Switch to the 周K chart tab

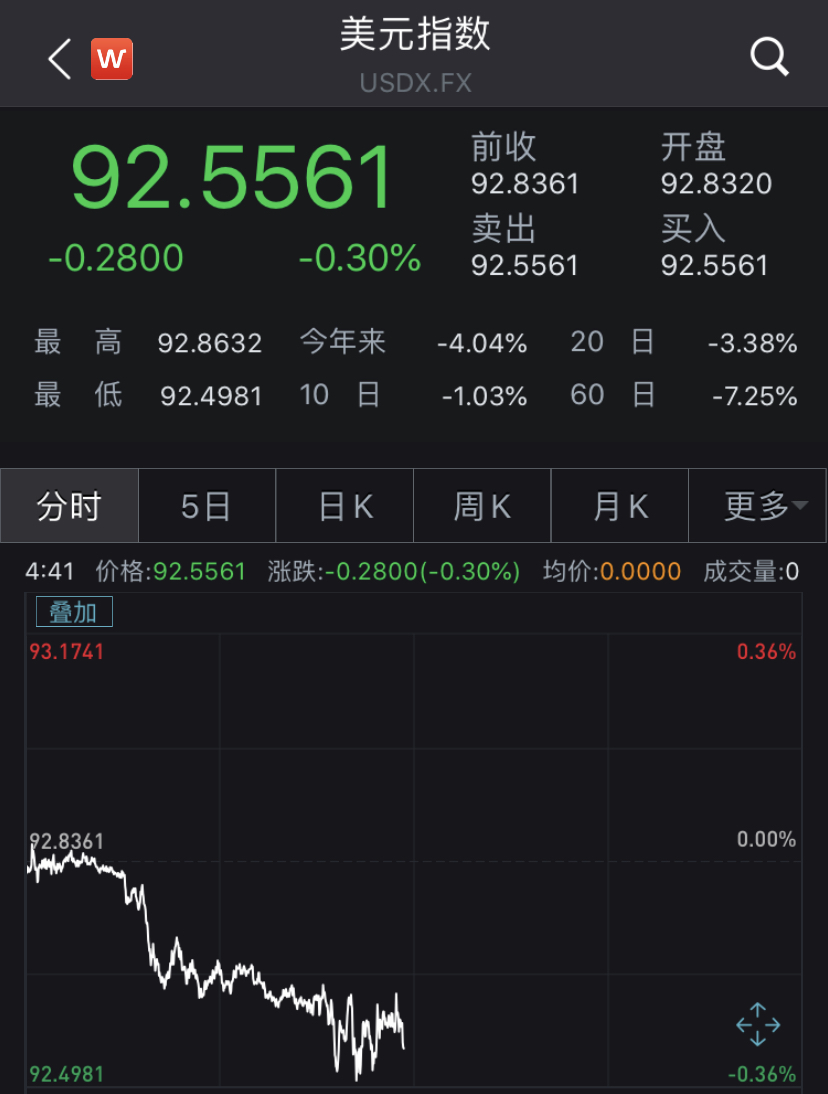(482, 506)
